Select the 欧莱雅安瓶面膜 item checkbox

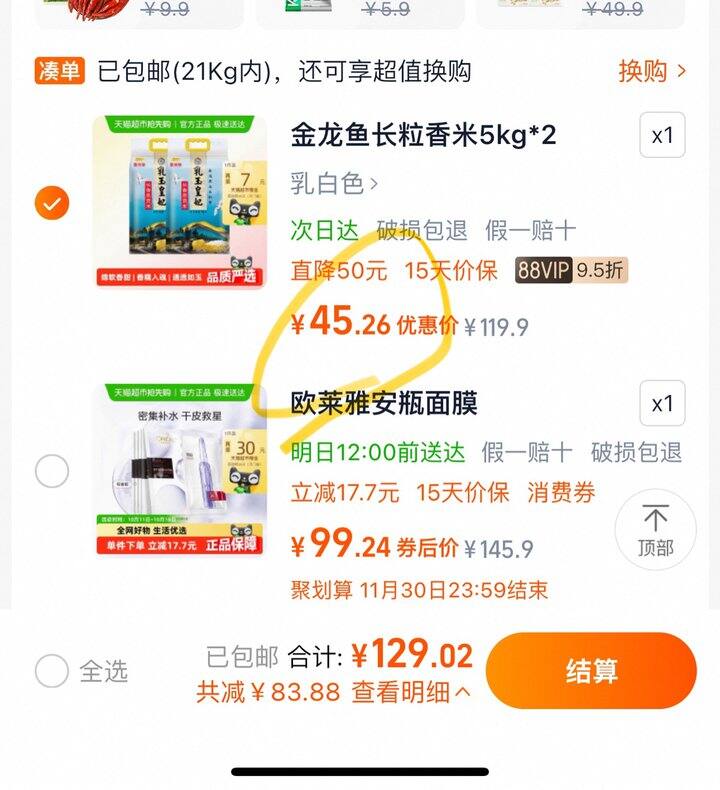tap(52, 471)
